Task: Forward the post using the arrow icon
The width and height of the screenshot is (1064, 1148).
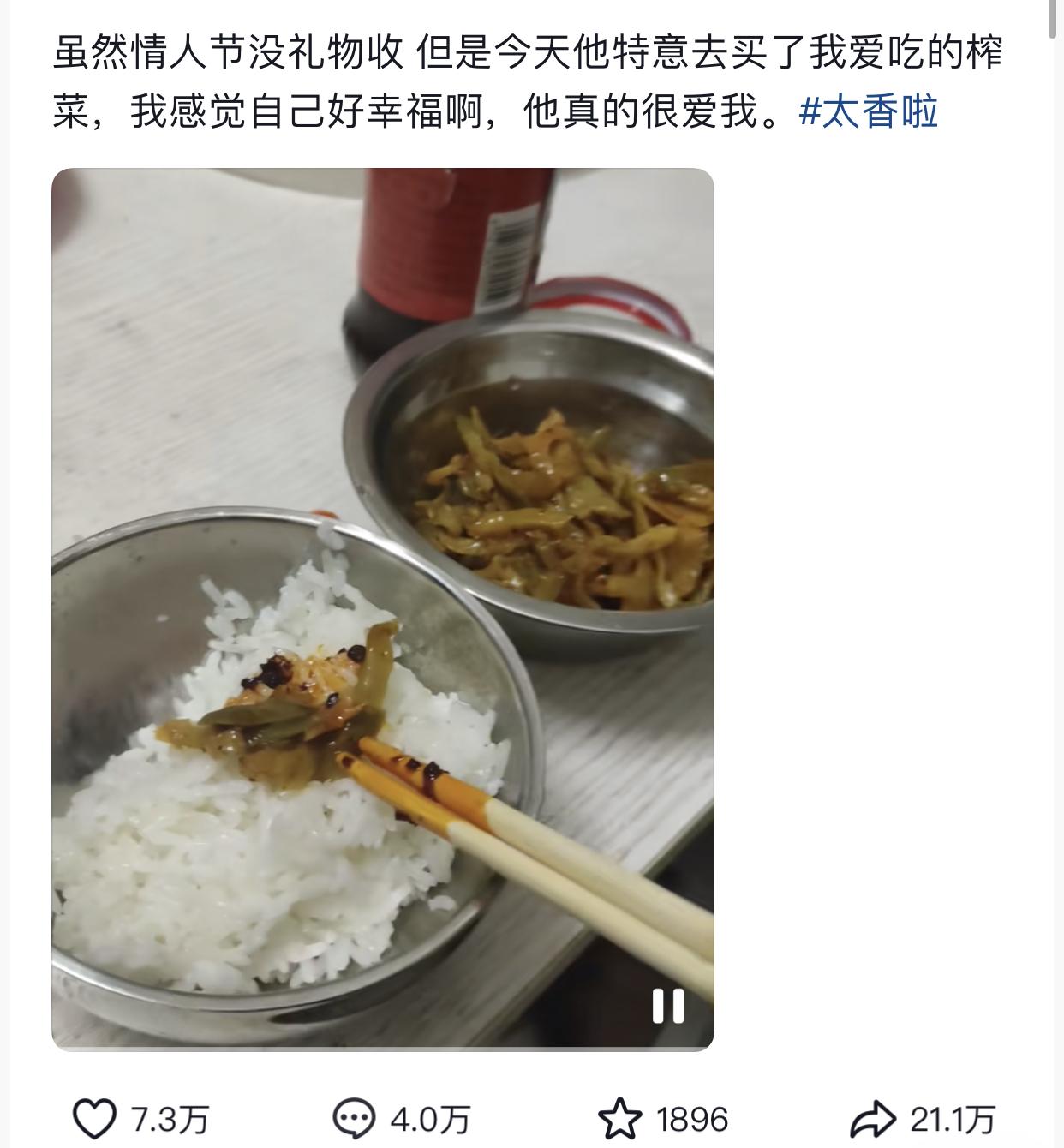Action: coord(873,1115)
